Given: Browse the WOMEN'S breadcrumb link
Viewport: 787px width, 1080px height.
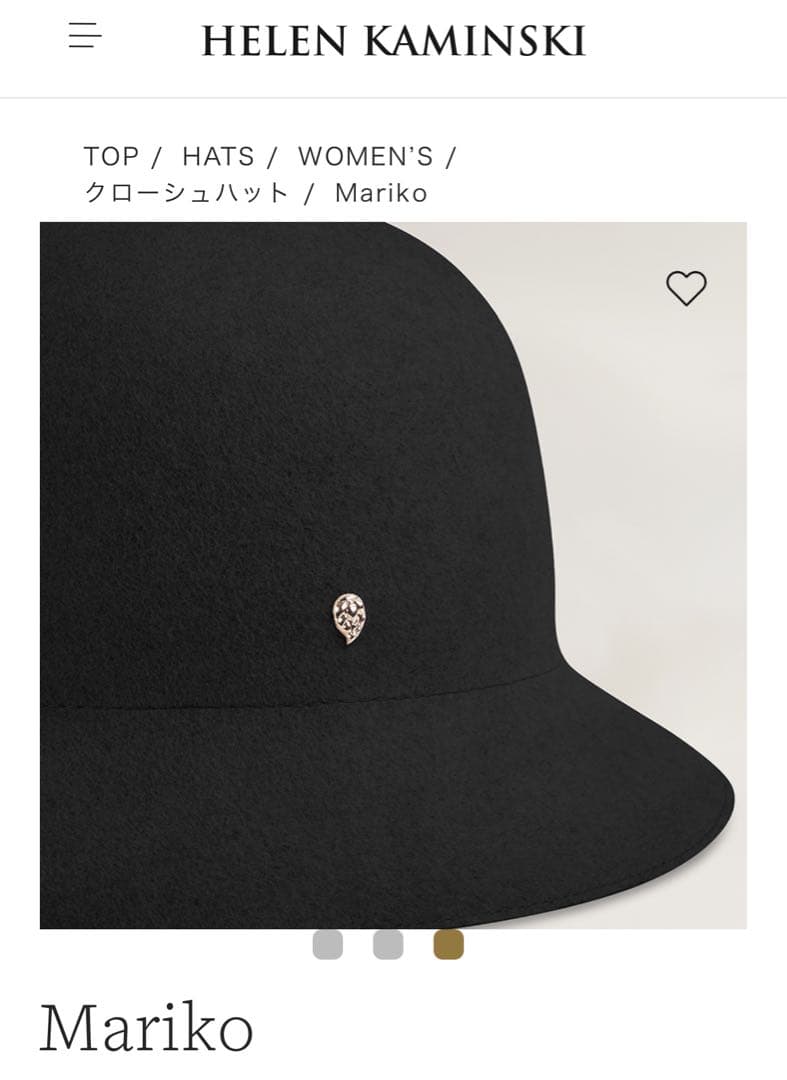Looking at the screenshot, I should tap(368, 156).
